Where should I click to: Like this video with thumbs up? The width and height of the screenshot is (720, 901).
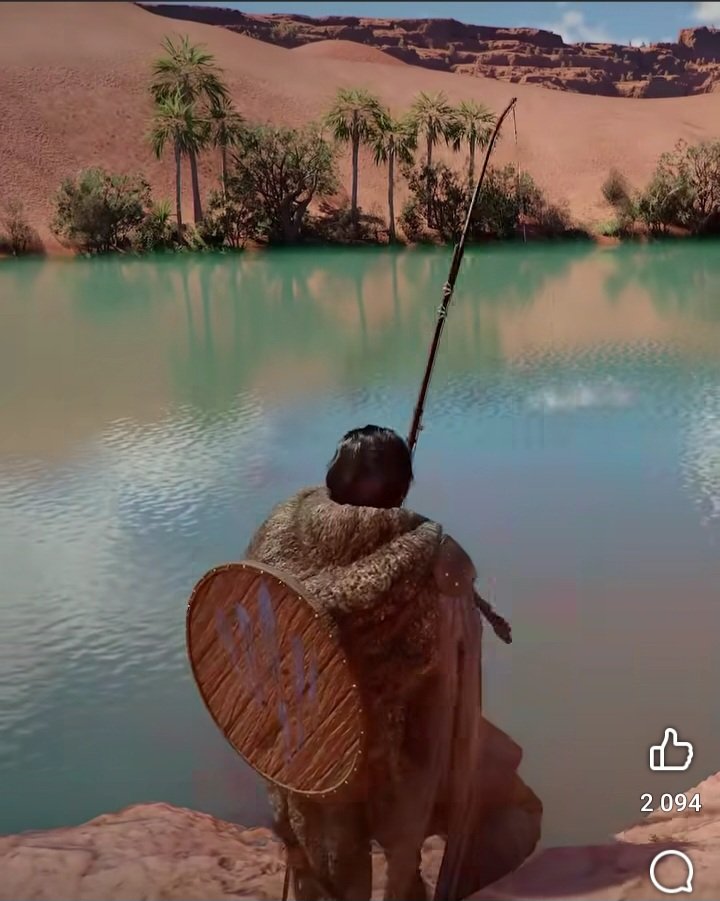tap(671, 750)
